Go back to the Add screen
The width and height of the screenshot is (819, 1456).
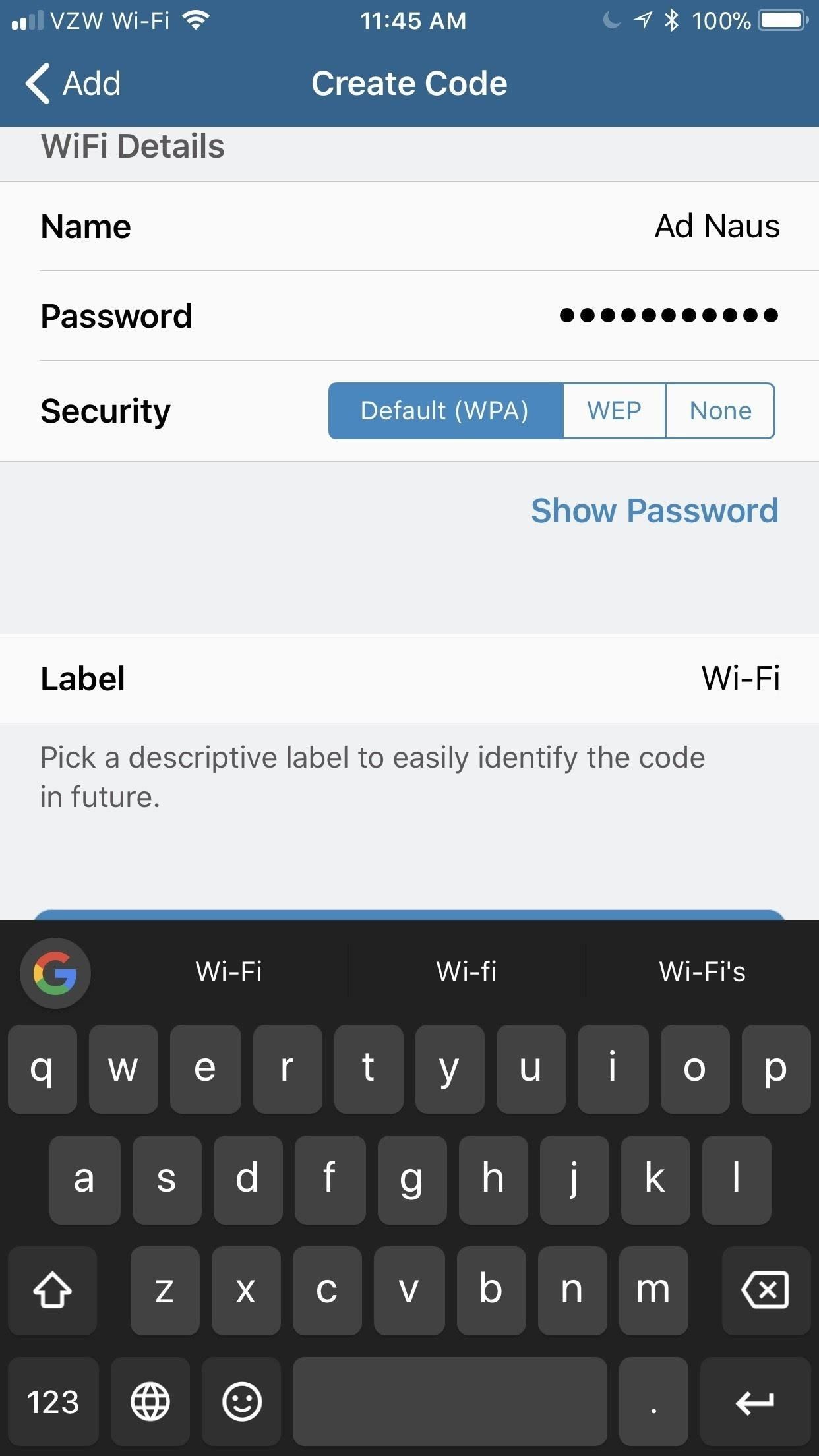[73, 83]
